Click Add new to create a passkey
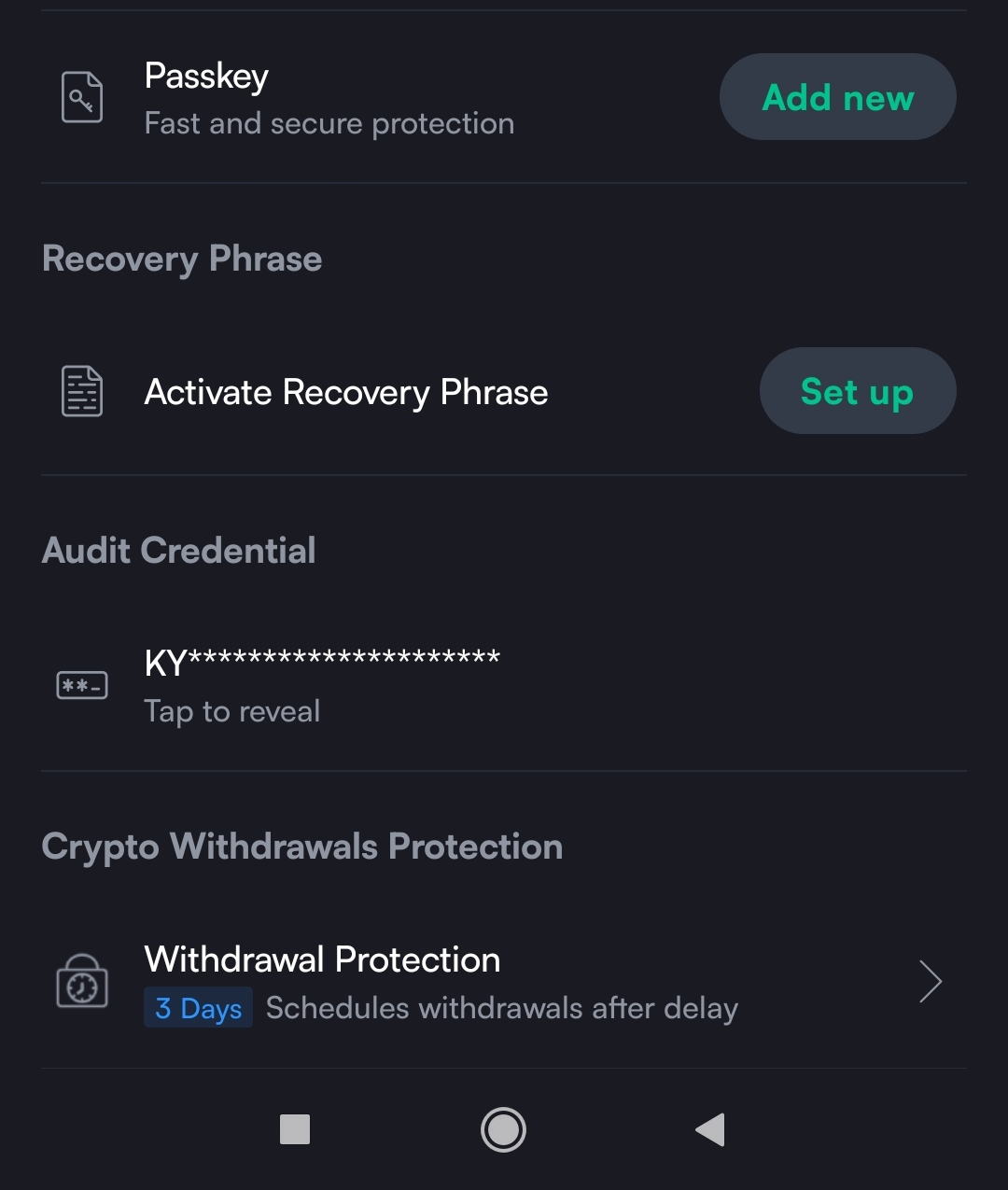Viewport: 1008px width, 1190px height. point(837,96)
